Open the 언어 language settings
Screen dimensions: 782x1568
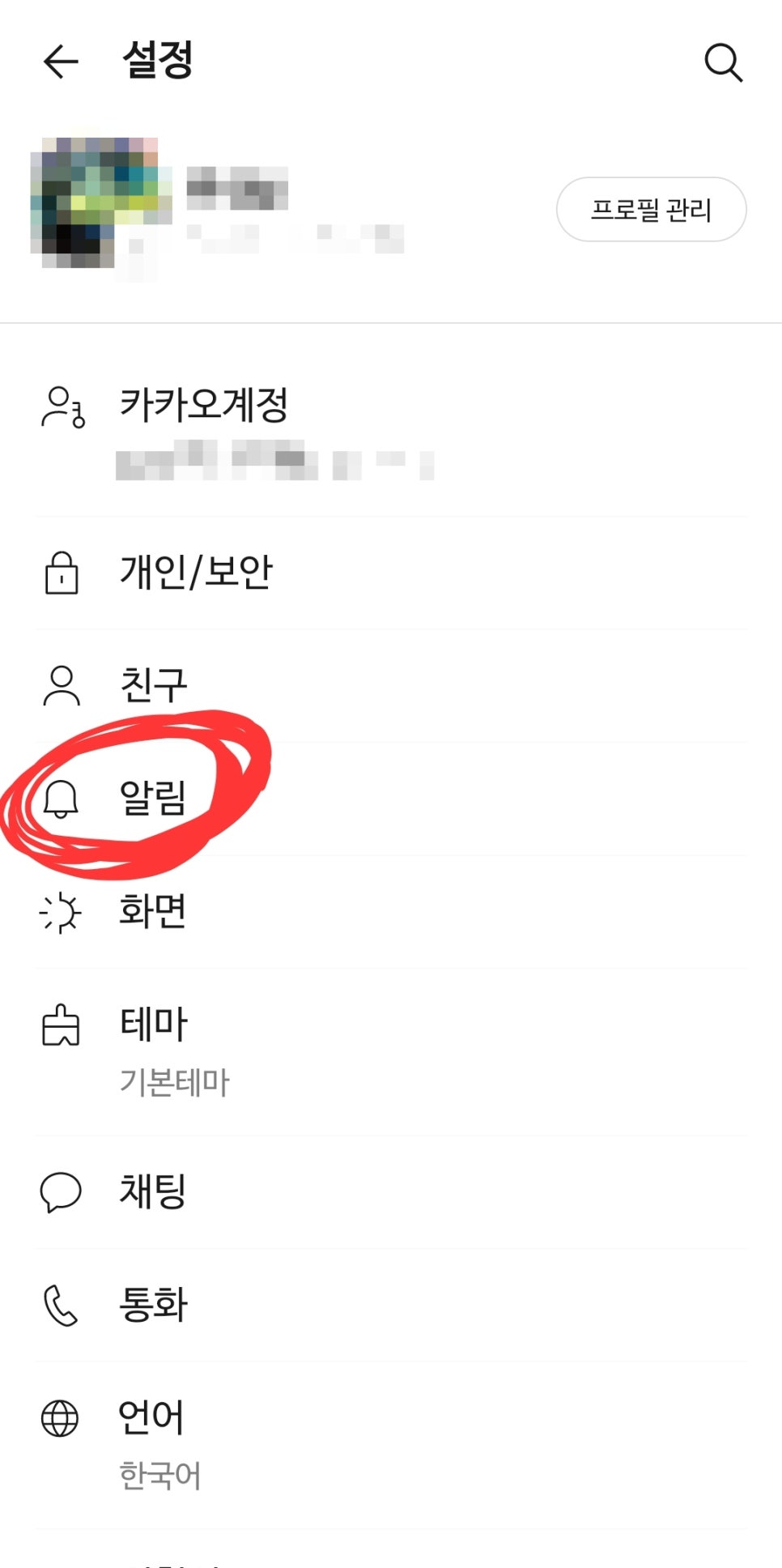tap(391, 1446)
